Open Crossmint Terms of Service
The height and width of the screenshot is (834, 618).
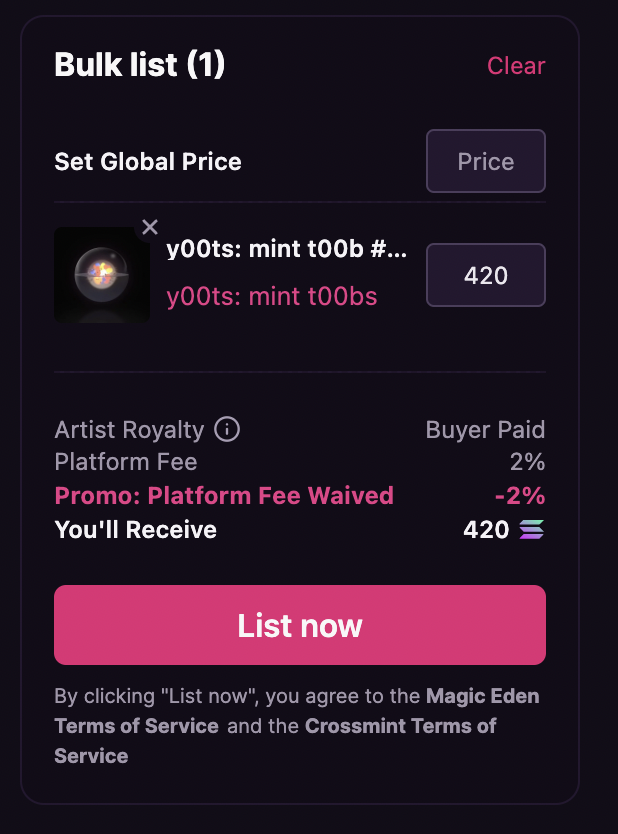pyautogui.click(x=400, y=726)
